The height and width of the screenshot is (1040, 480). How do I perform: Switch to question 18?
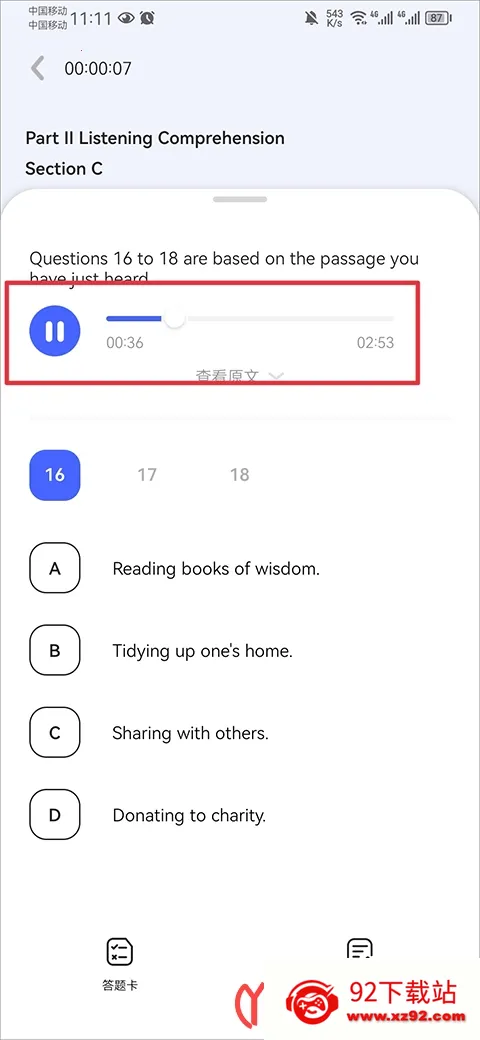point(239,475)
